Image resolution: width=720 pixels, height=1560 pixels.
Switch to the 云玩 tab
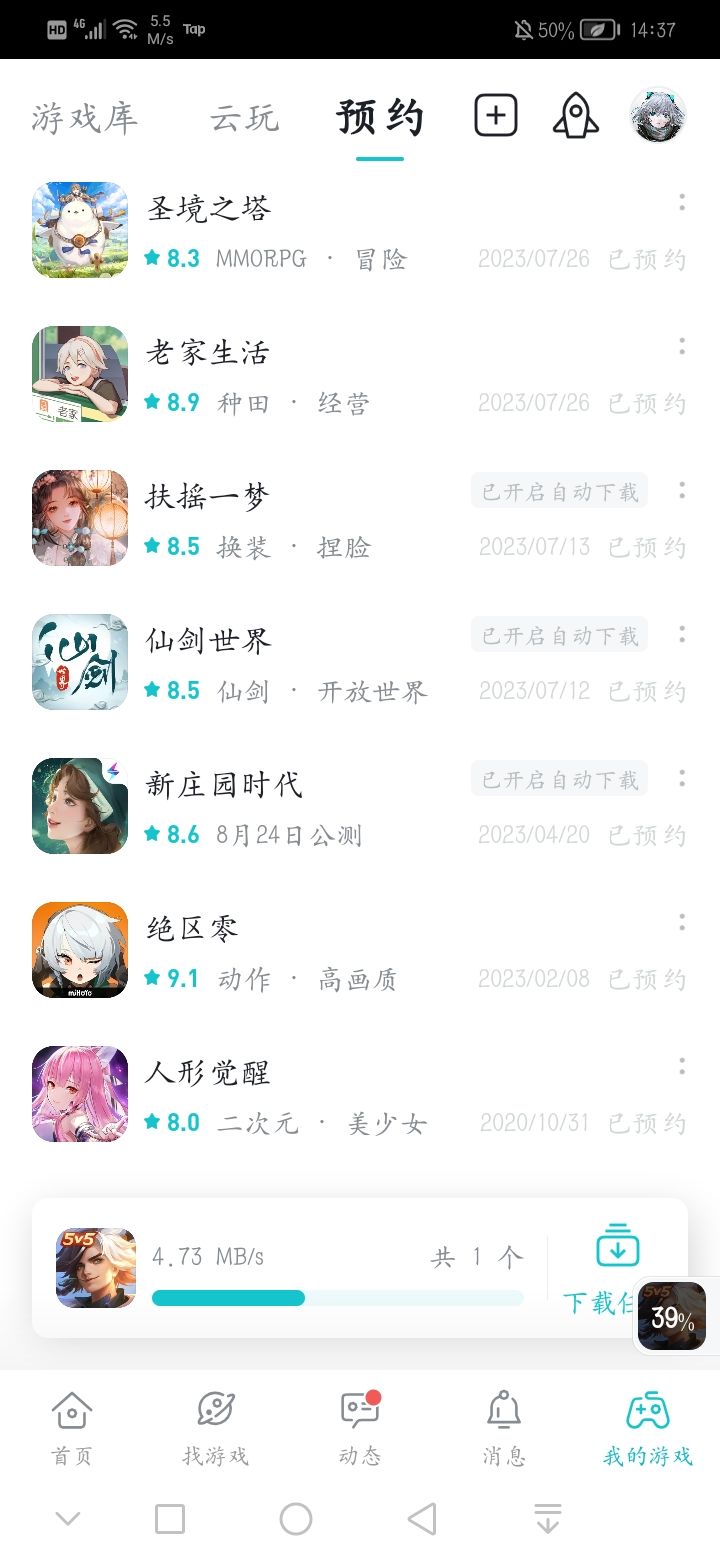(244, 118)
